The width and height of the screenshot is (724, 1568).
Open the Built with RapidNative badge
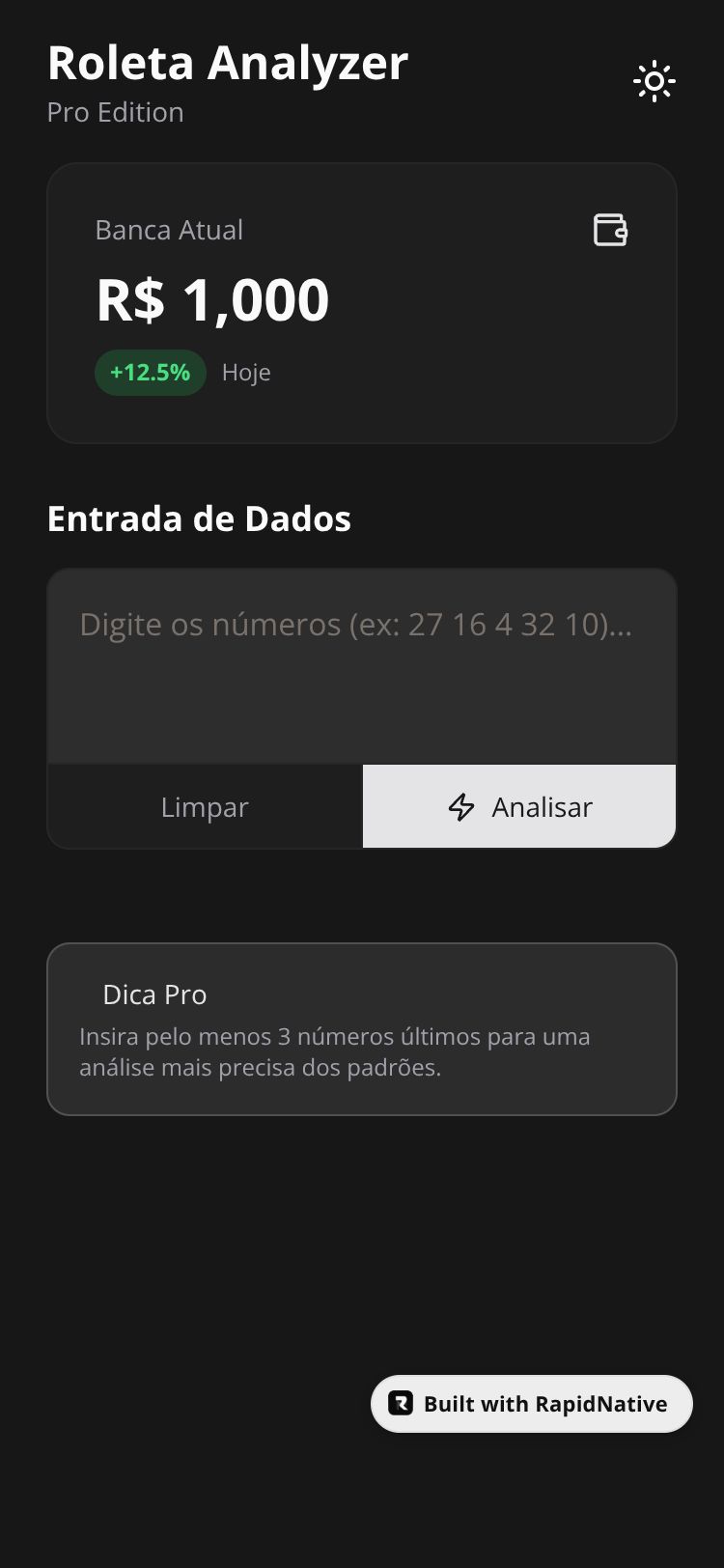532,1404
